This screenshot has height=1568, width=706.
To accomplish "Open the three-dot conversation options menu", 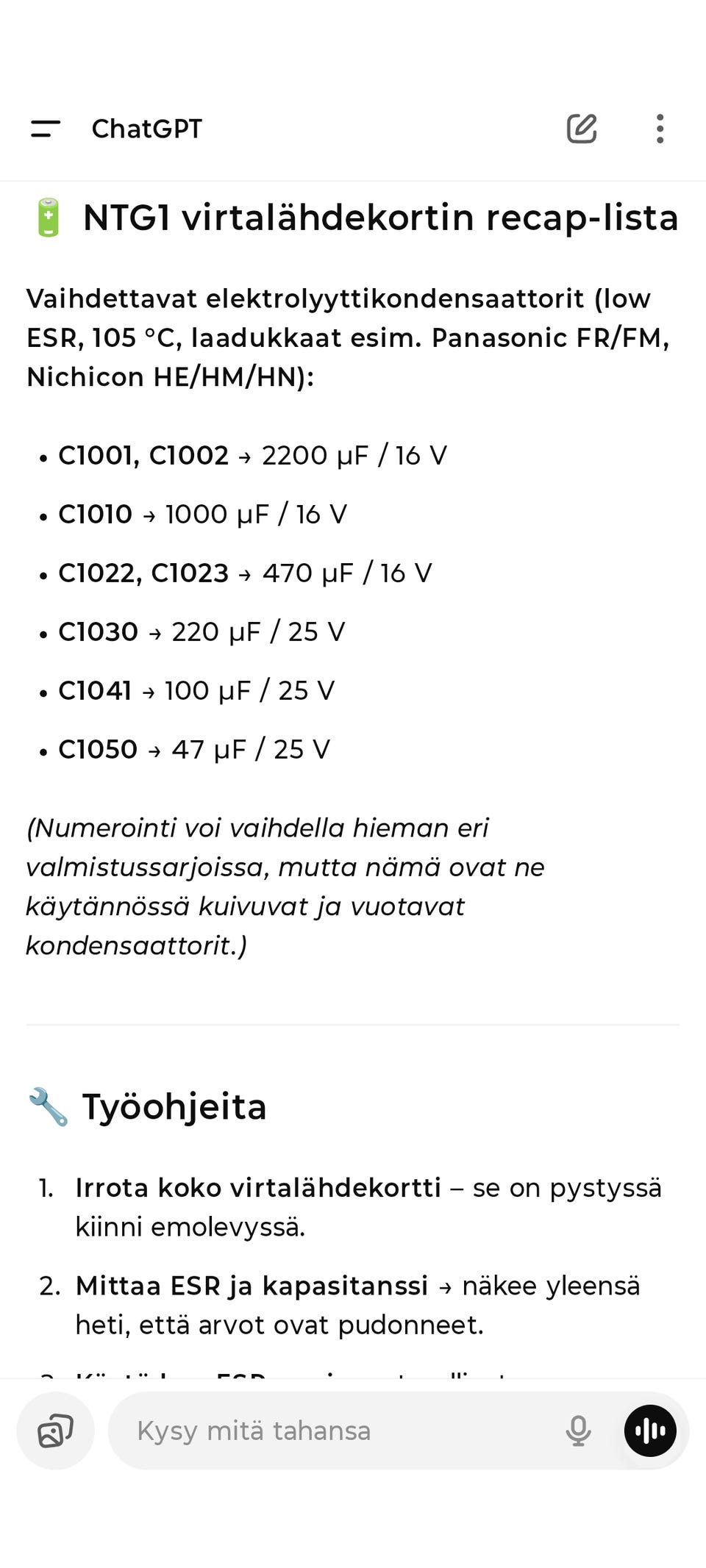I will [x=660, y=129].
